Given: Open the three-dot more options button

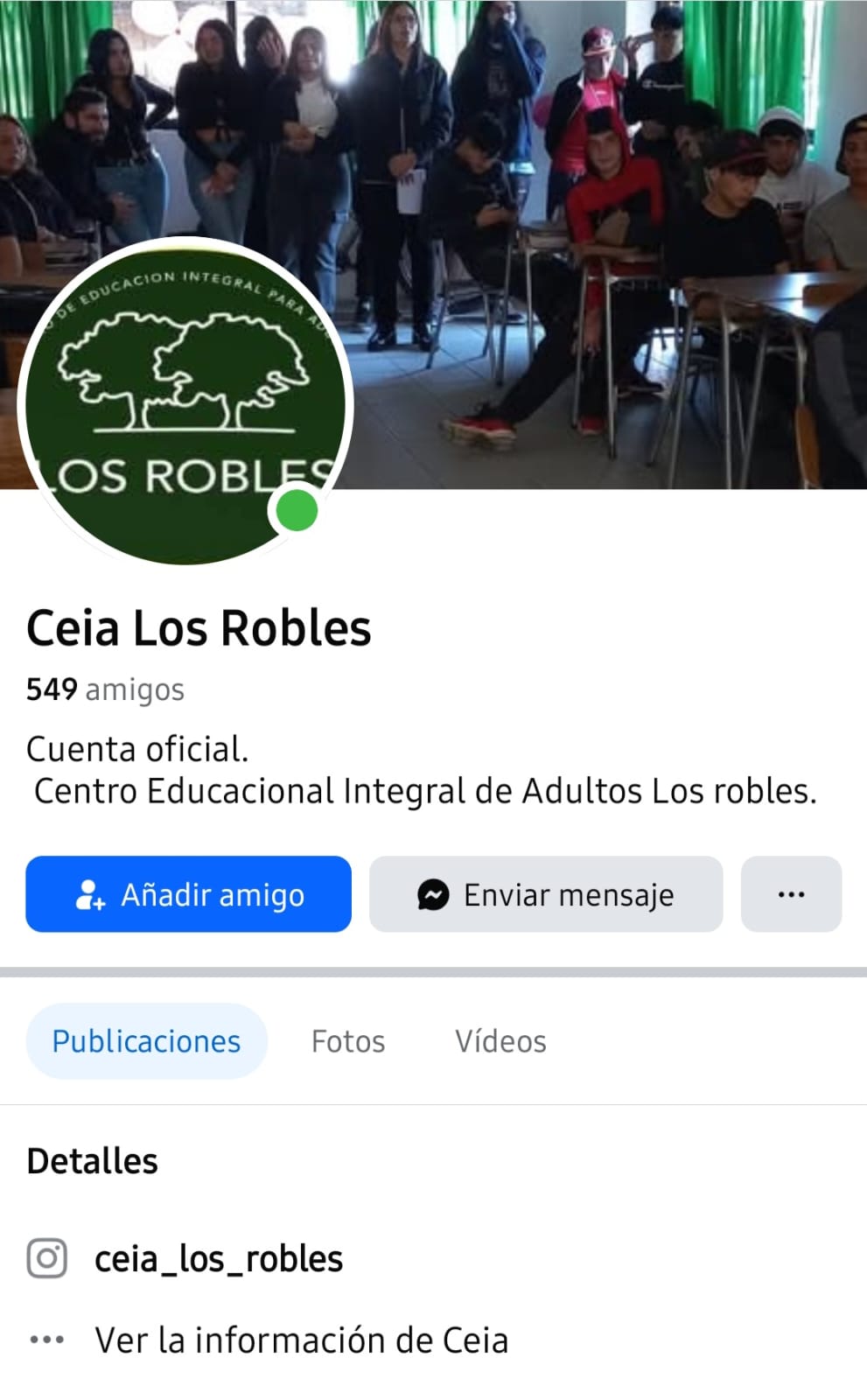Looking at the screenshot, I should coord(791,894).
